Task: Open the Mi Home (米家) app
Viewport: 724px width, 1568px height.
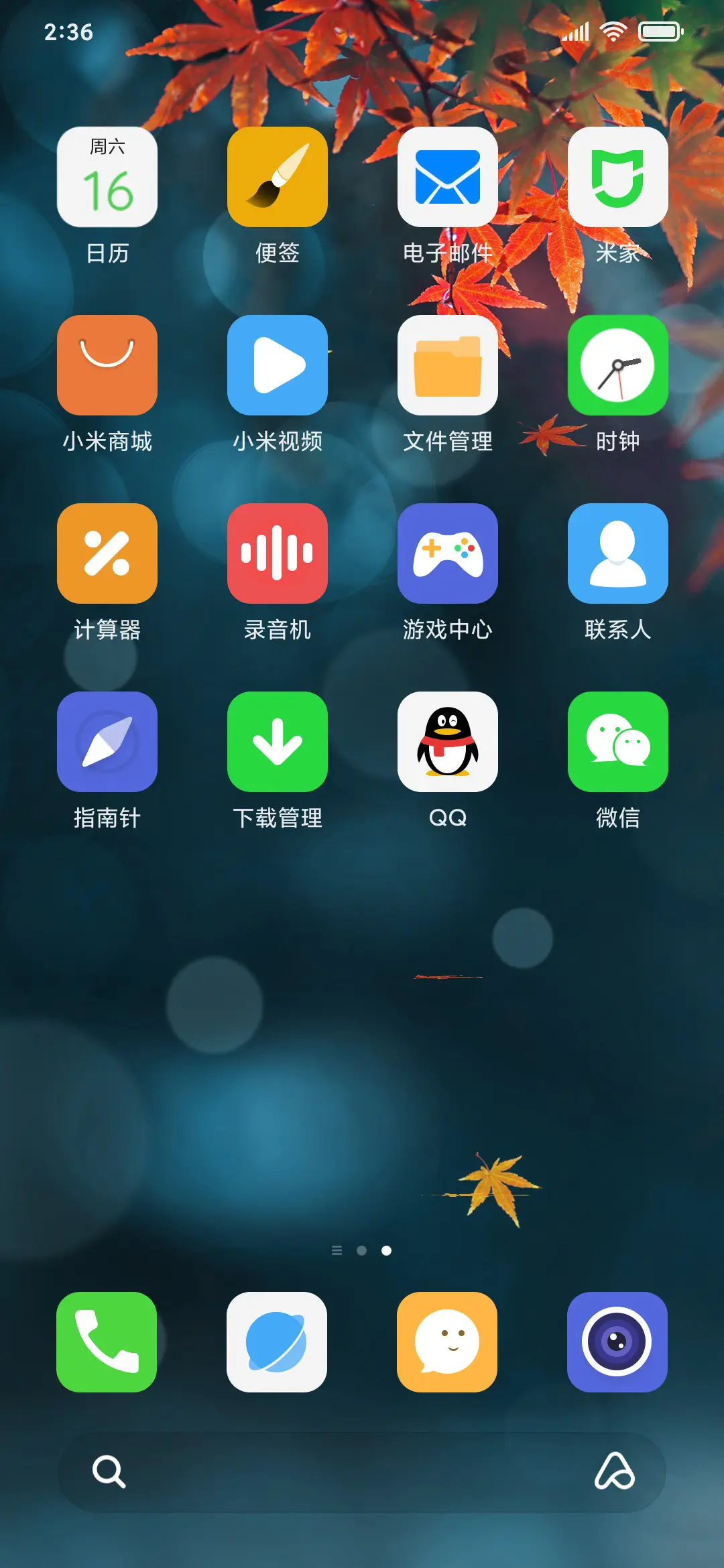Action: [617, 178]
